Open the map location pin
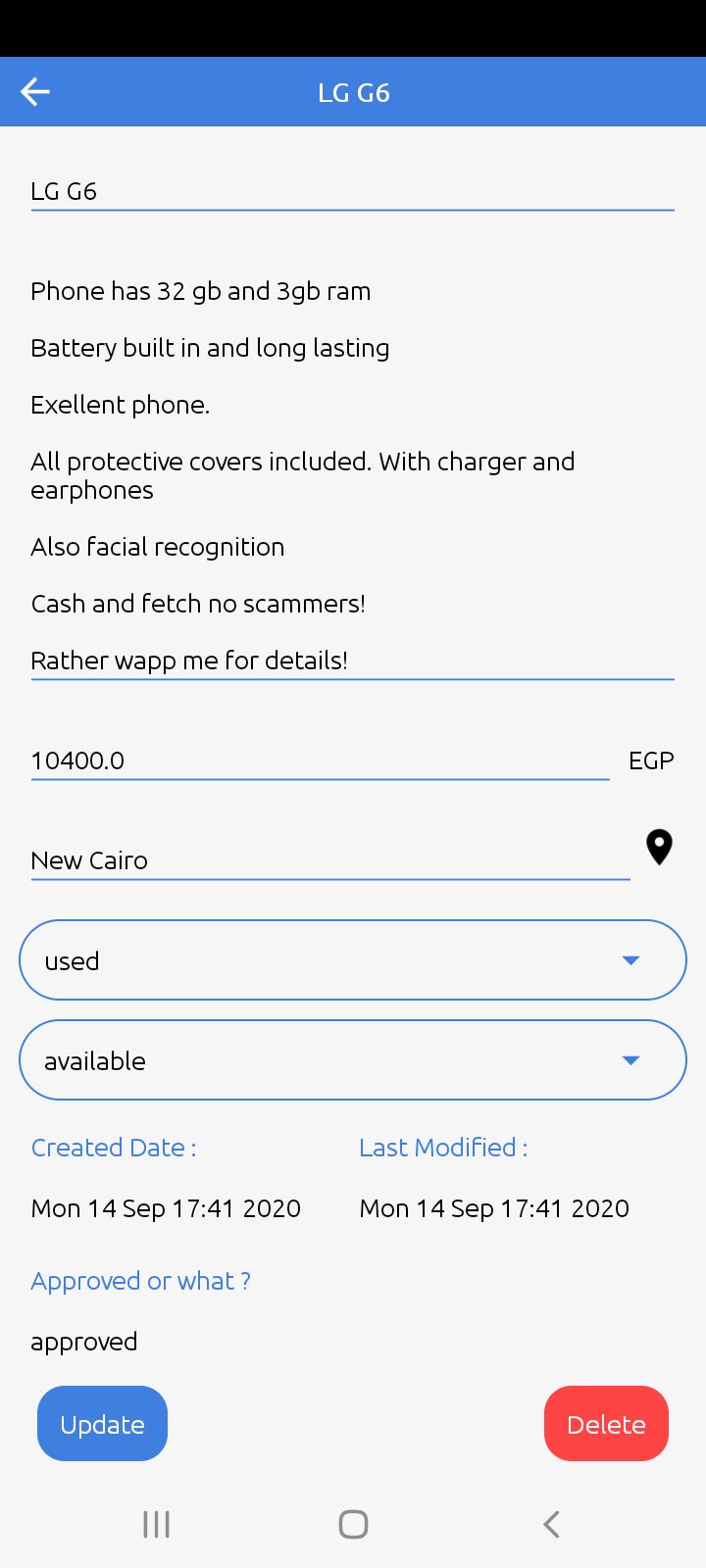The image size is (706, 1568). pyautogui.click(x=659, y=848)
